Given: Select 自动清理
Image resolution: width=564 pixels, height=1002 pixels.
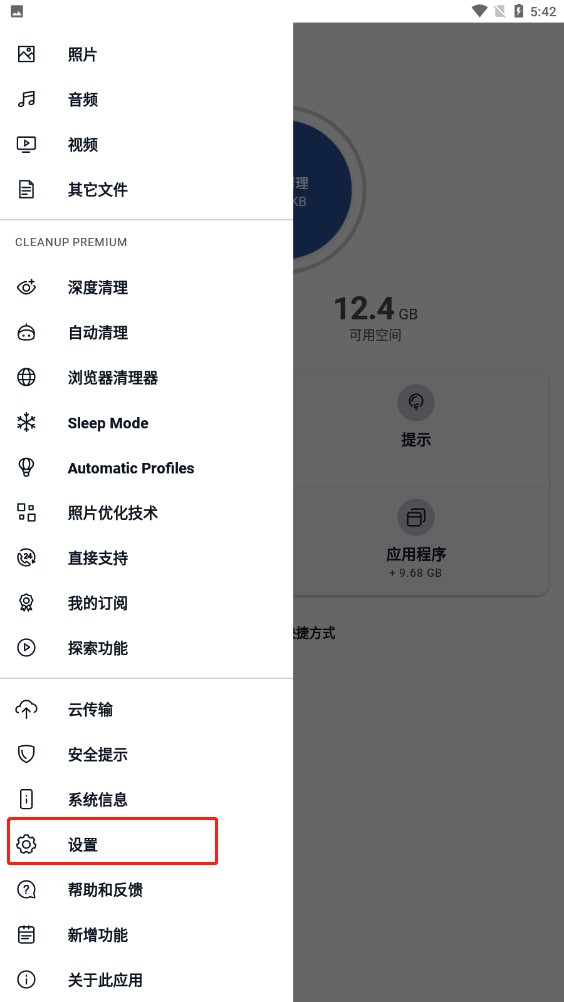Looking at the screenshot, I should pyautogui.click(x=146, y=333).
